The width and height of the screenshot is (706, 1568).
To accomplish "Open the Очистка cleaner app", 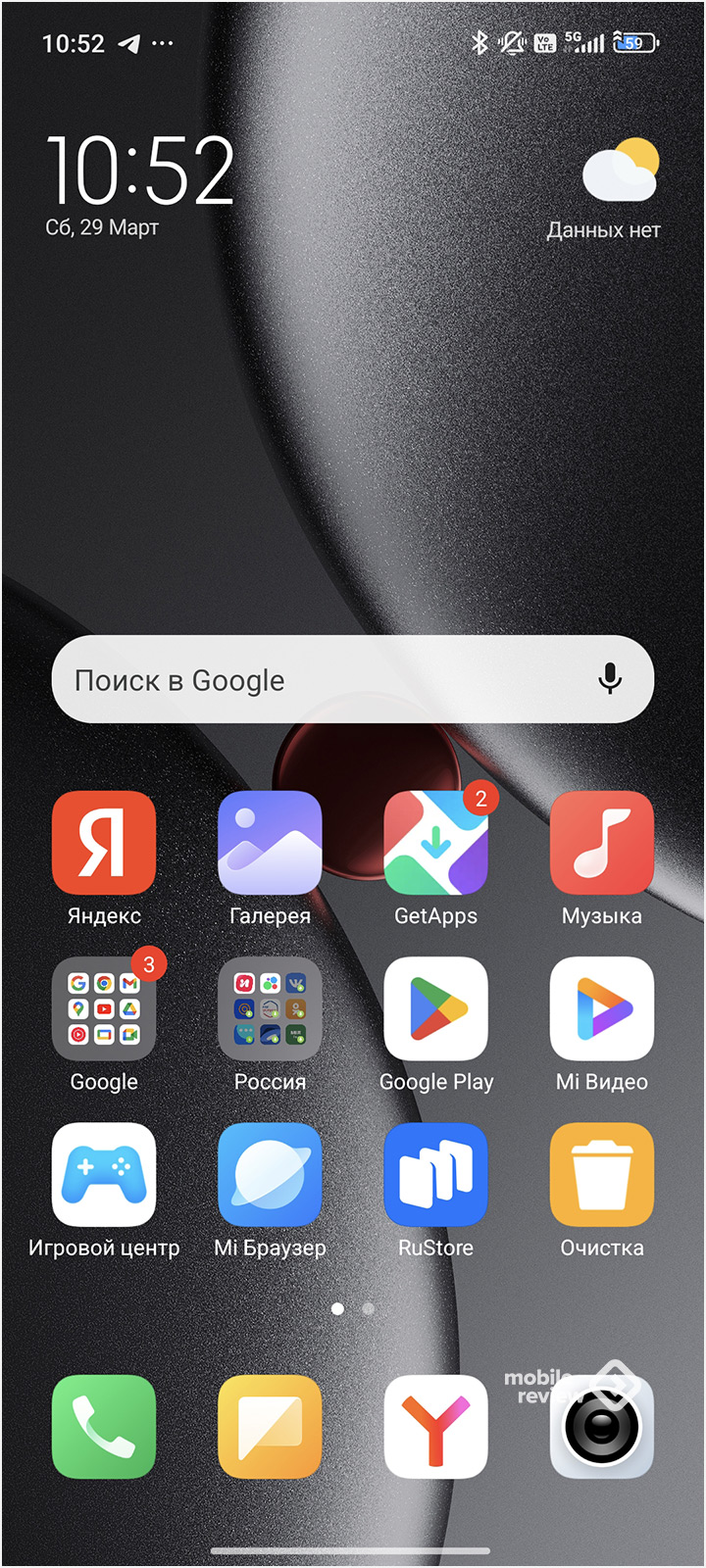I will [602, 1175].
